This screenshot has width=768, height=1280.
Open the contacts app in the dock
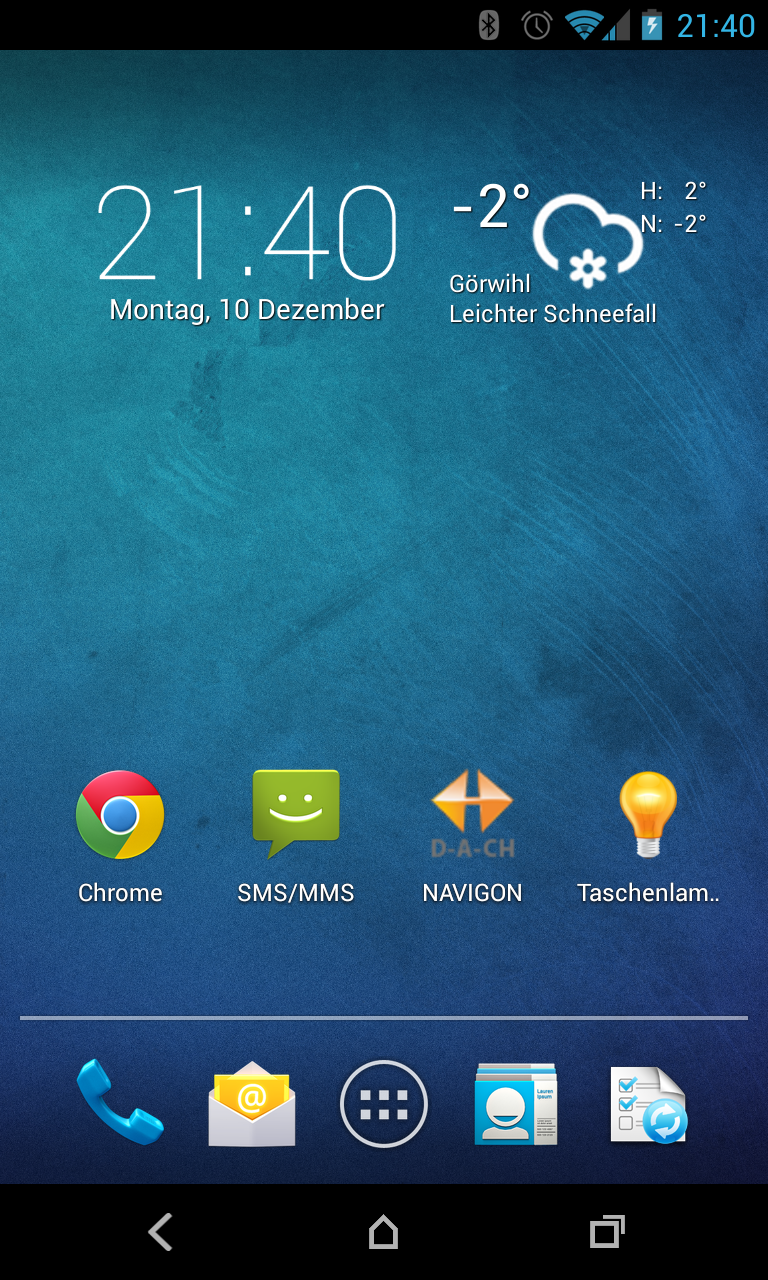click(x=516, y=1103)
